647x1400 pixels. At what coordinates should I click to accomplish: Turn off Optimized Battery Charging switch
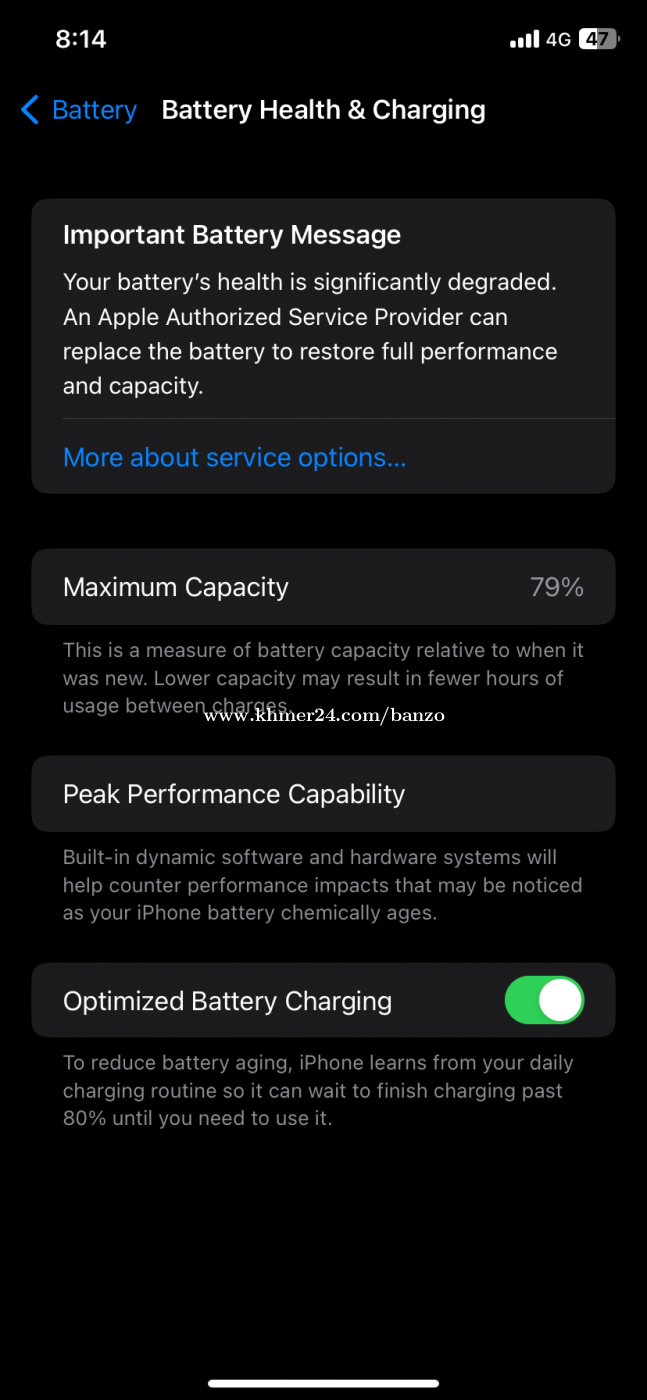coord(544,1000)
